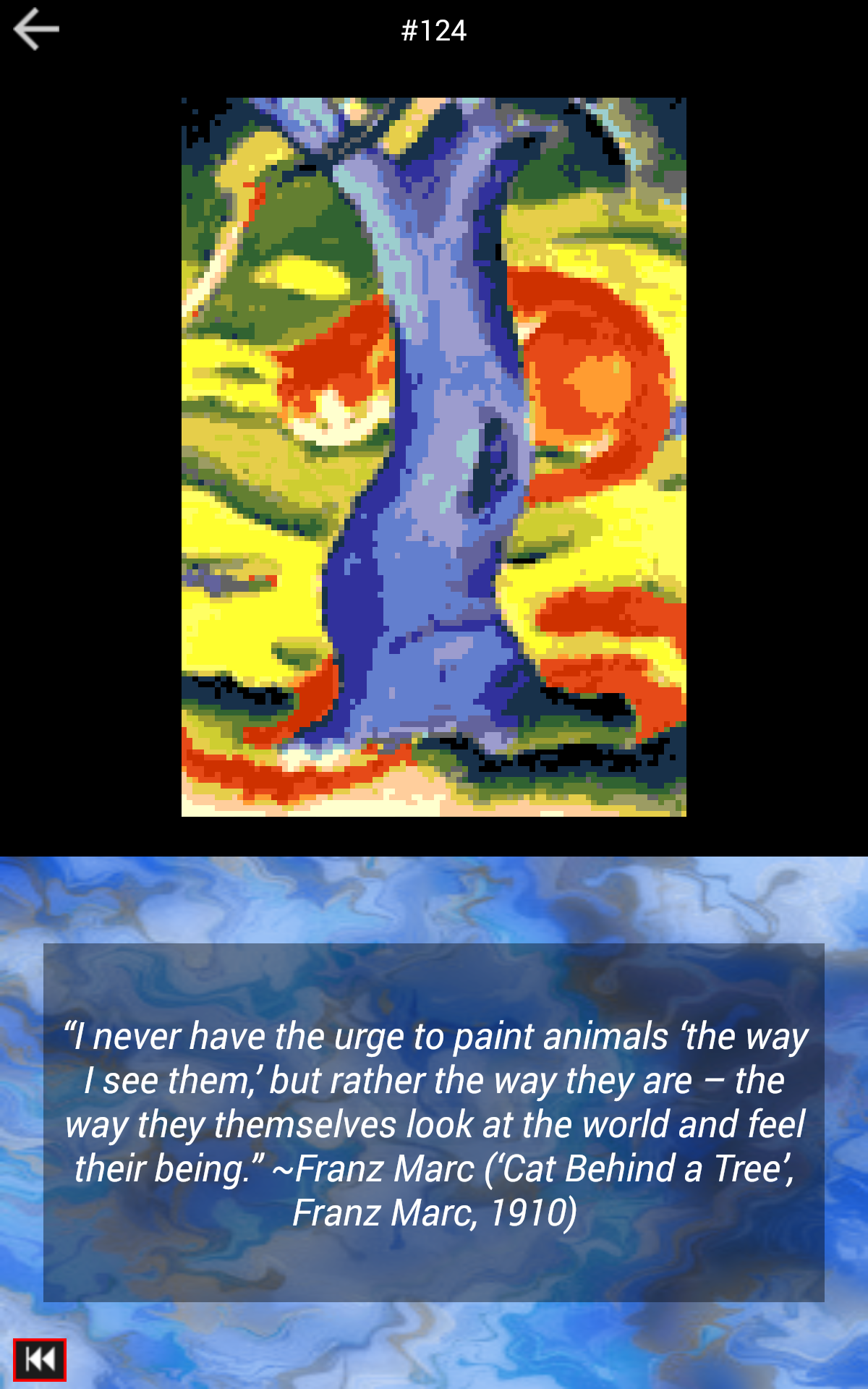Go back using the top-left arrow
Screen dimensions: 868x1389
(x=36, y=30)
